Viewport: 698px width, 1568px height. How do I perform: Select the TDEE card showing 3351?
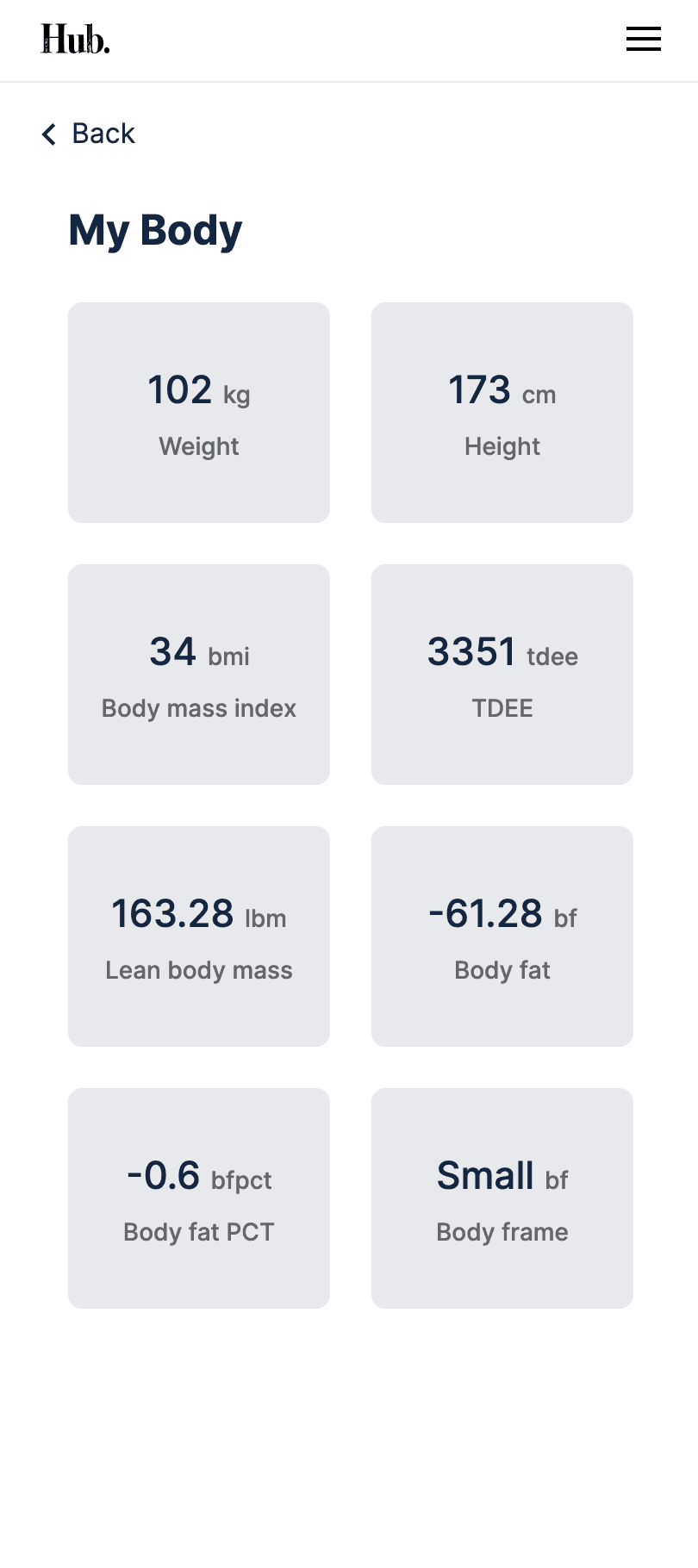click(x=502, y=674)
